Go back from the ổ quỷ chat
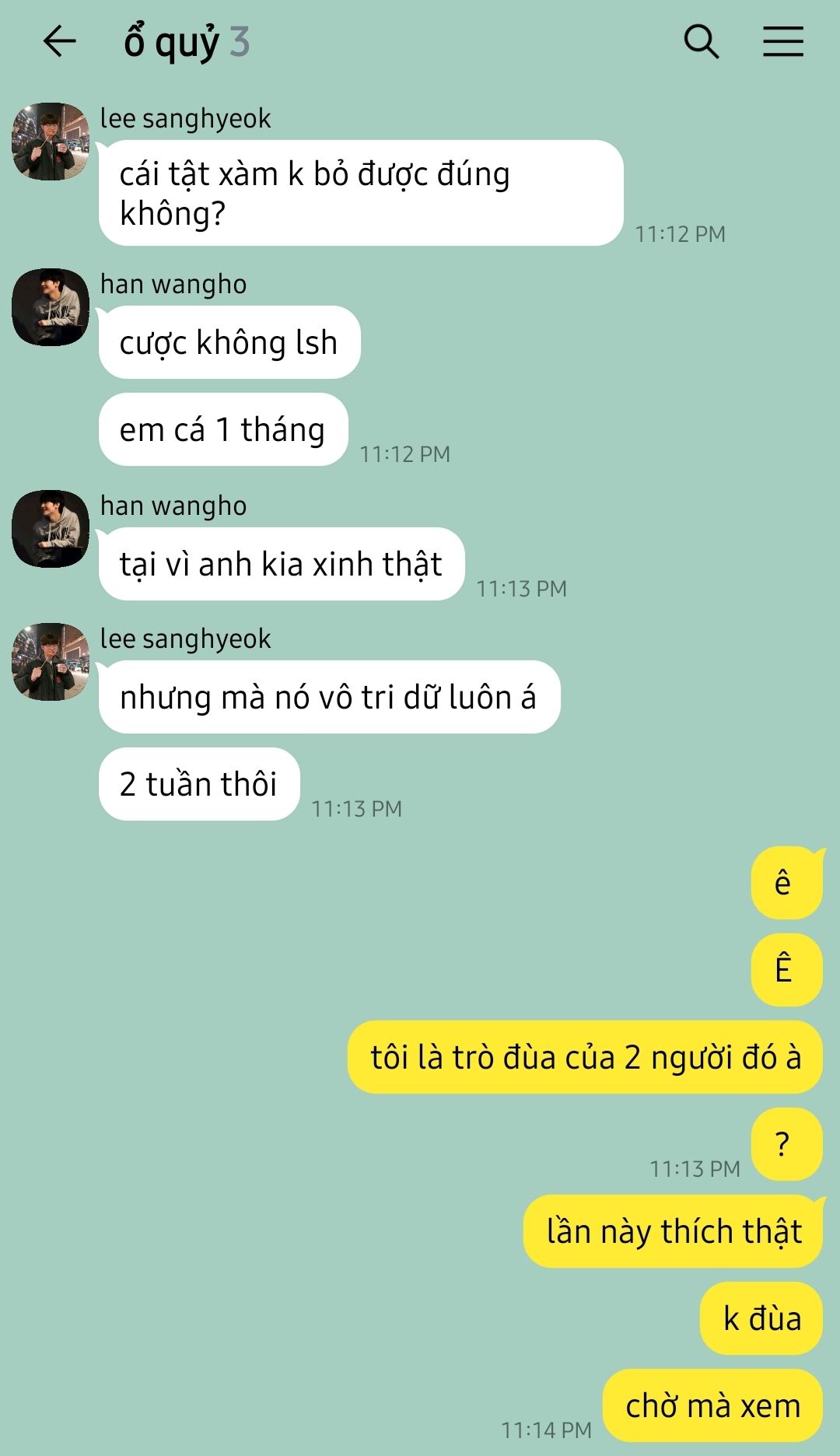The height and width of the screenshot is (1456, 840). (59, 41)
